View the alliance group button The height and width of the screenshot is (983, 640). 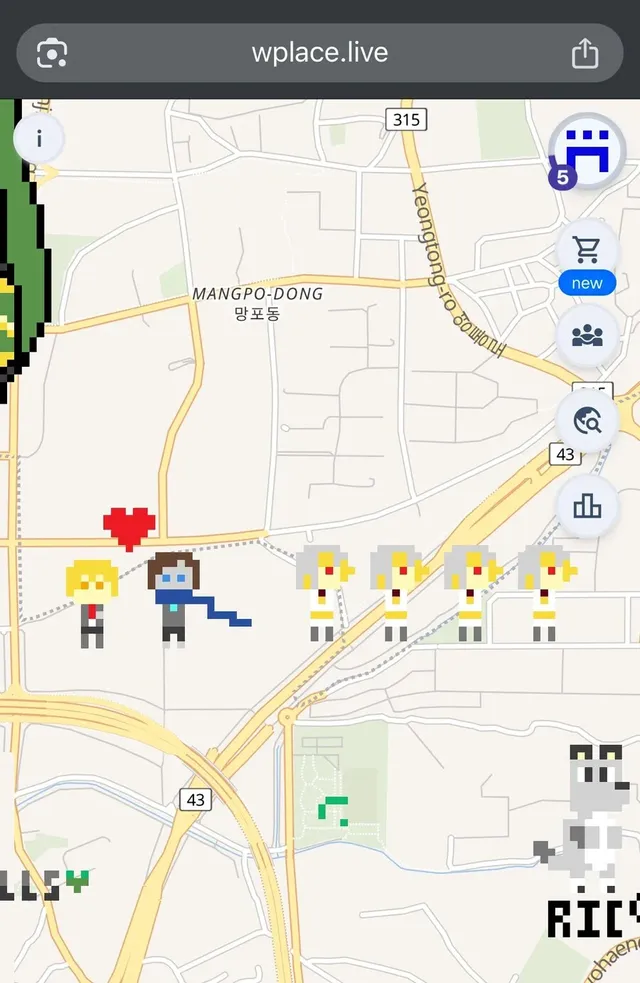pyautogui.click(x=587, y=336)
